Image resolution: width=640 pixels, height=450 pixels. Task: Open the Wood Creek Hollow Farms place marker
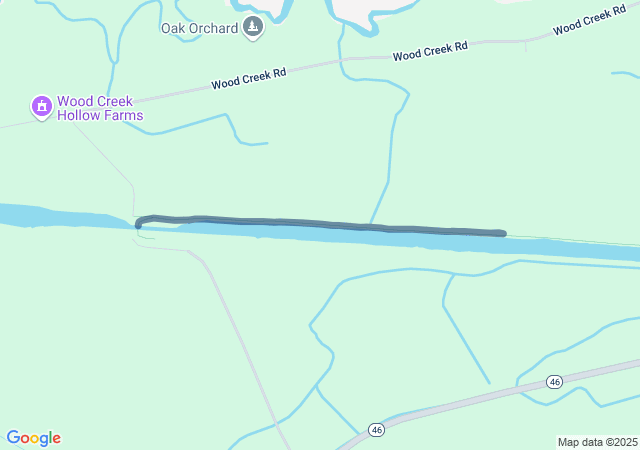(41, 106)
